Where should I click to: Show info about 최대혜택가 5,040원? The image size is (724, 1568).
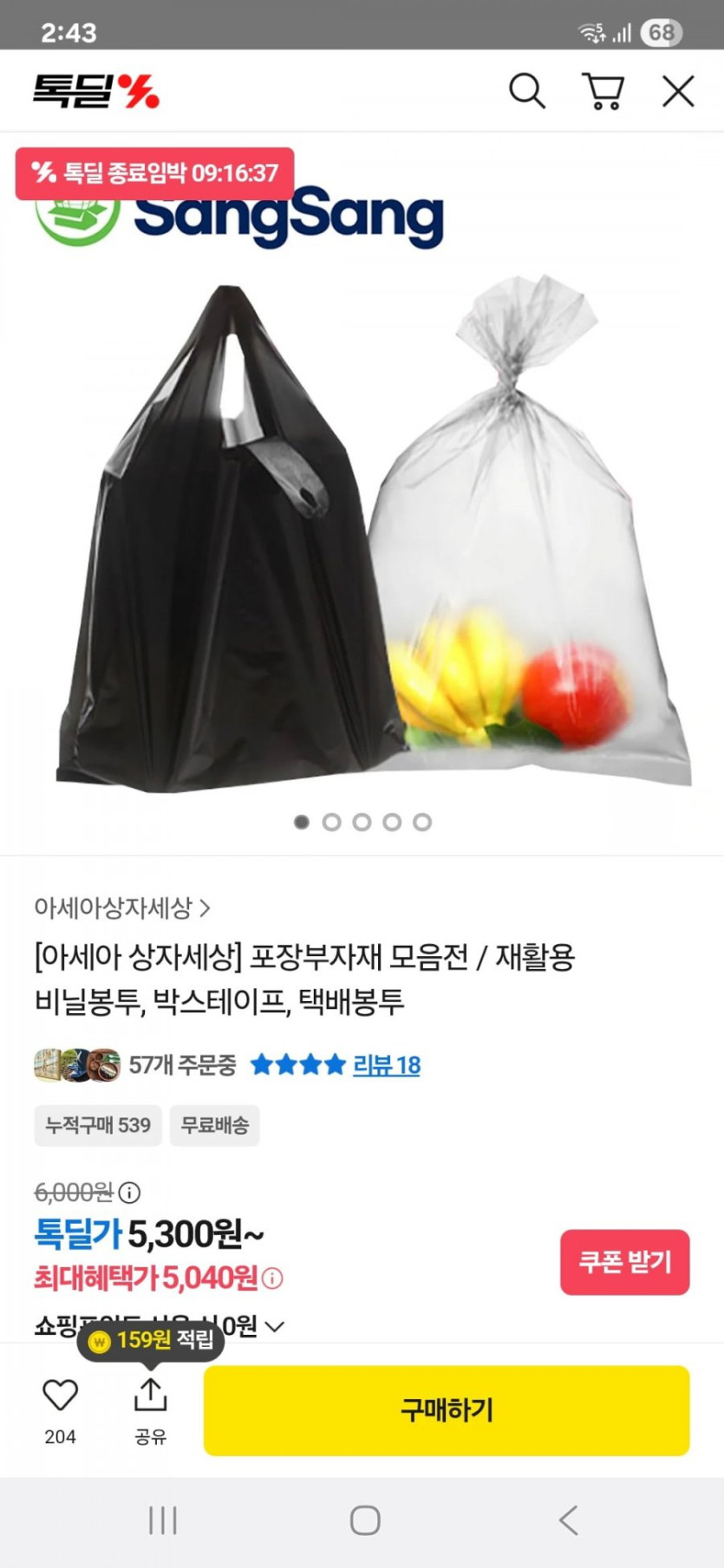pyautogui.click(x=272, y=1278)
